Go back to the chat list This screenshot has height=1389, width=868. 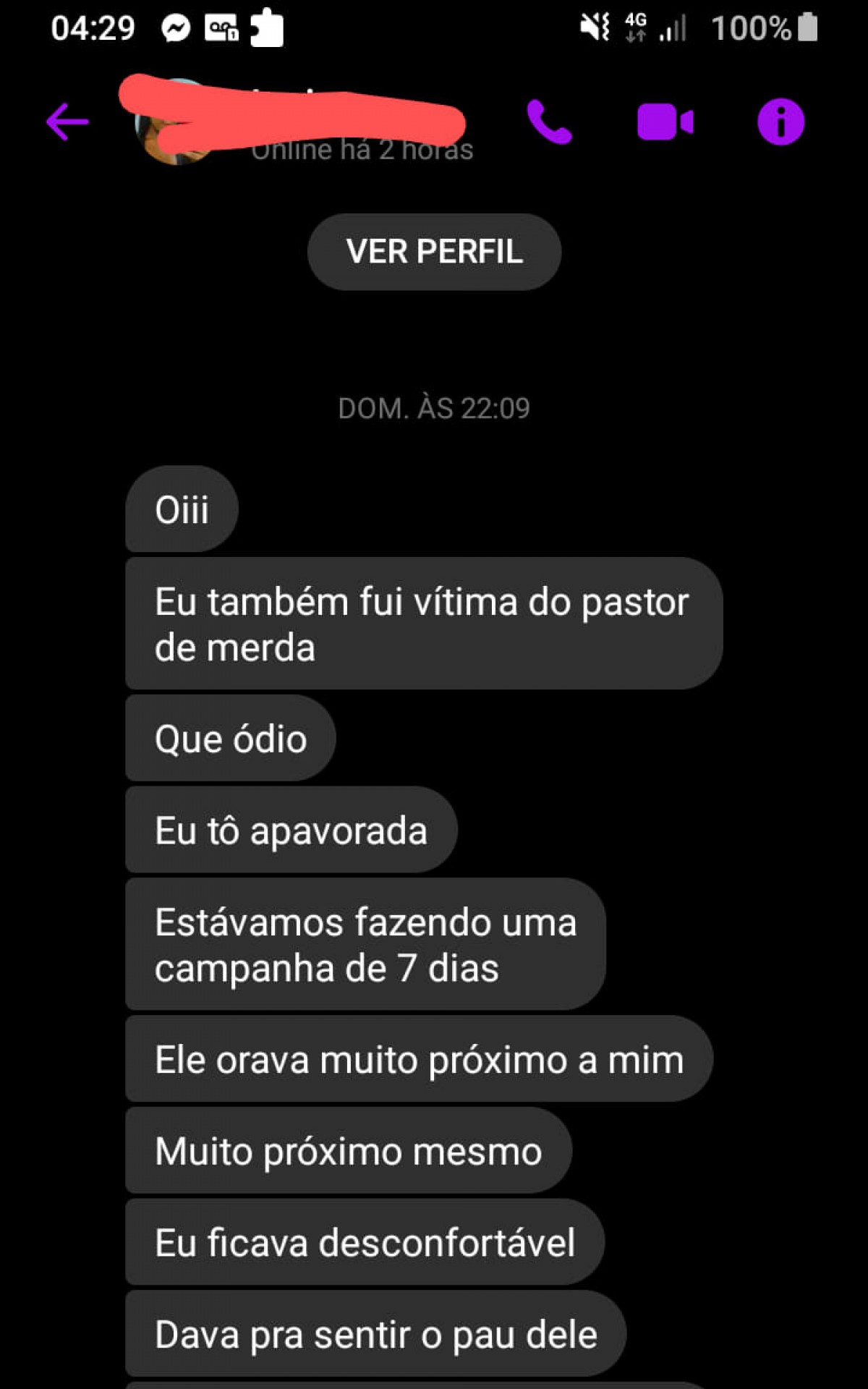(x=65, y=122)
